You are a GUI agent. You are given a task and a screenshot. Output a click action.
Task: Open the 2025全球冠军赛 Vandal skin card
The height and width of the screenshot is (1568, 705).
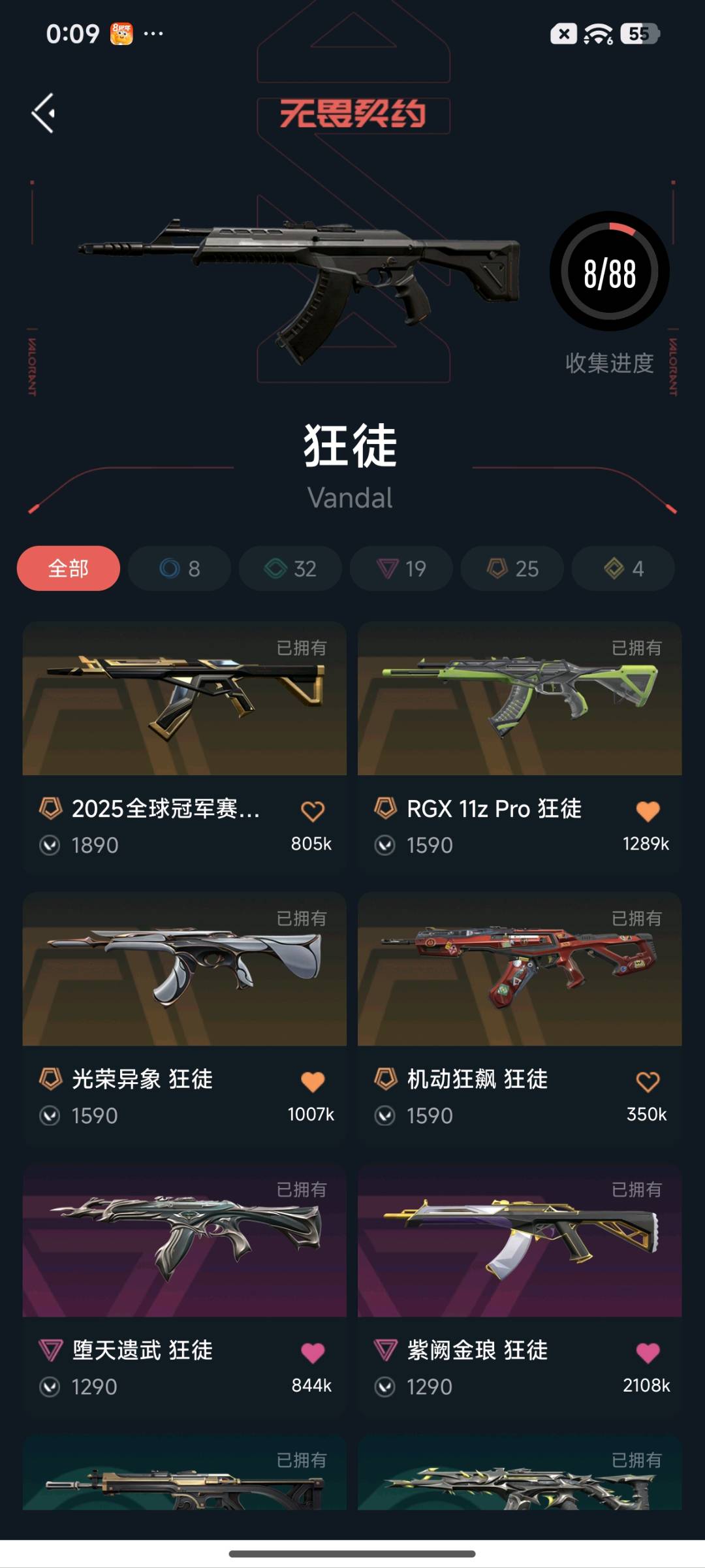coord(185,748)
